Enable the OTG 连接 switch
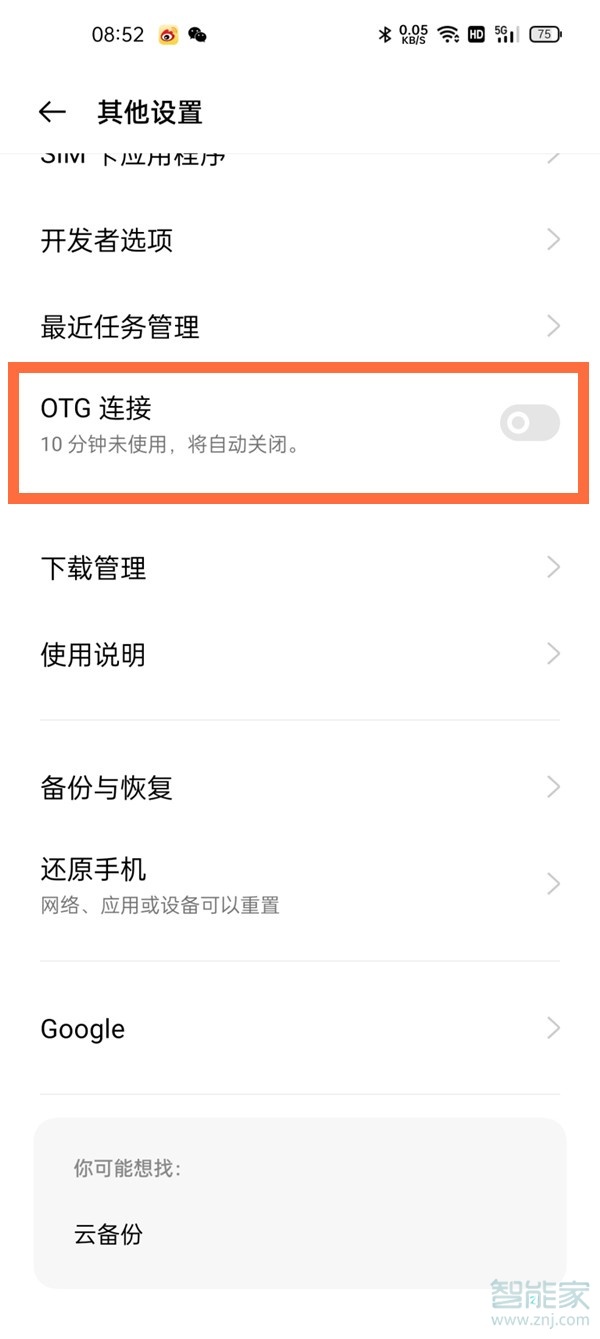600x1339 pixels. [529, 423]
